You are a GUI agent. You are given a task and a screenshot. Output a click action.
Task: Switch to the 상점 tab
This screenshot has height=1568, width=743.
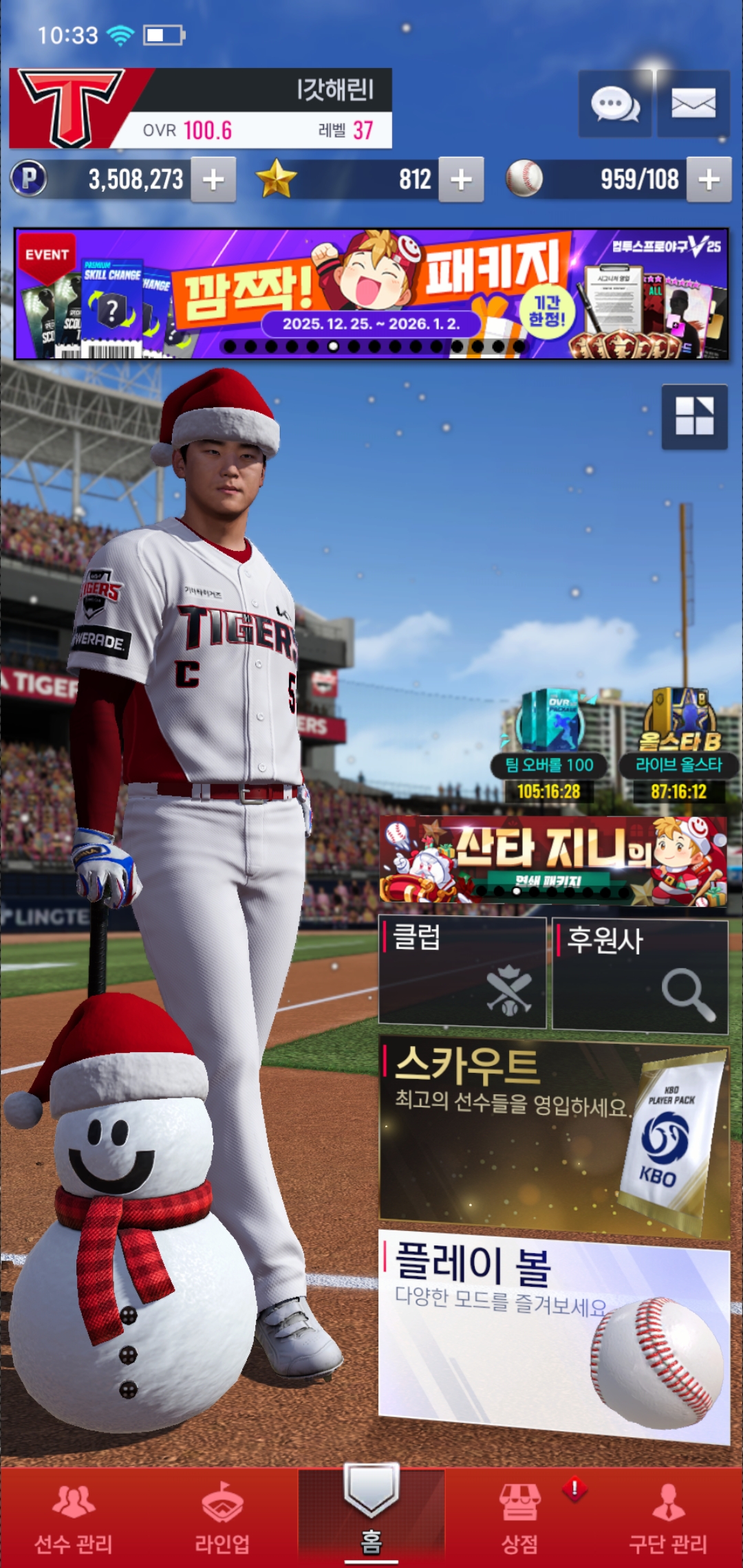click(520, 1520)
